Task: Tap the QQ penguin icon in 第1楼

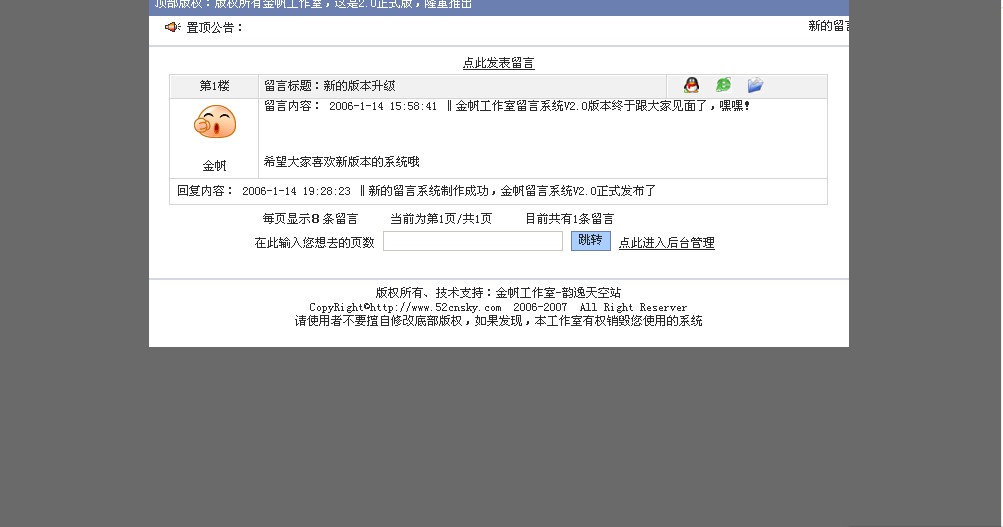Action: coord(691,86)
